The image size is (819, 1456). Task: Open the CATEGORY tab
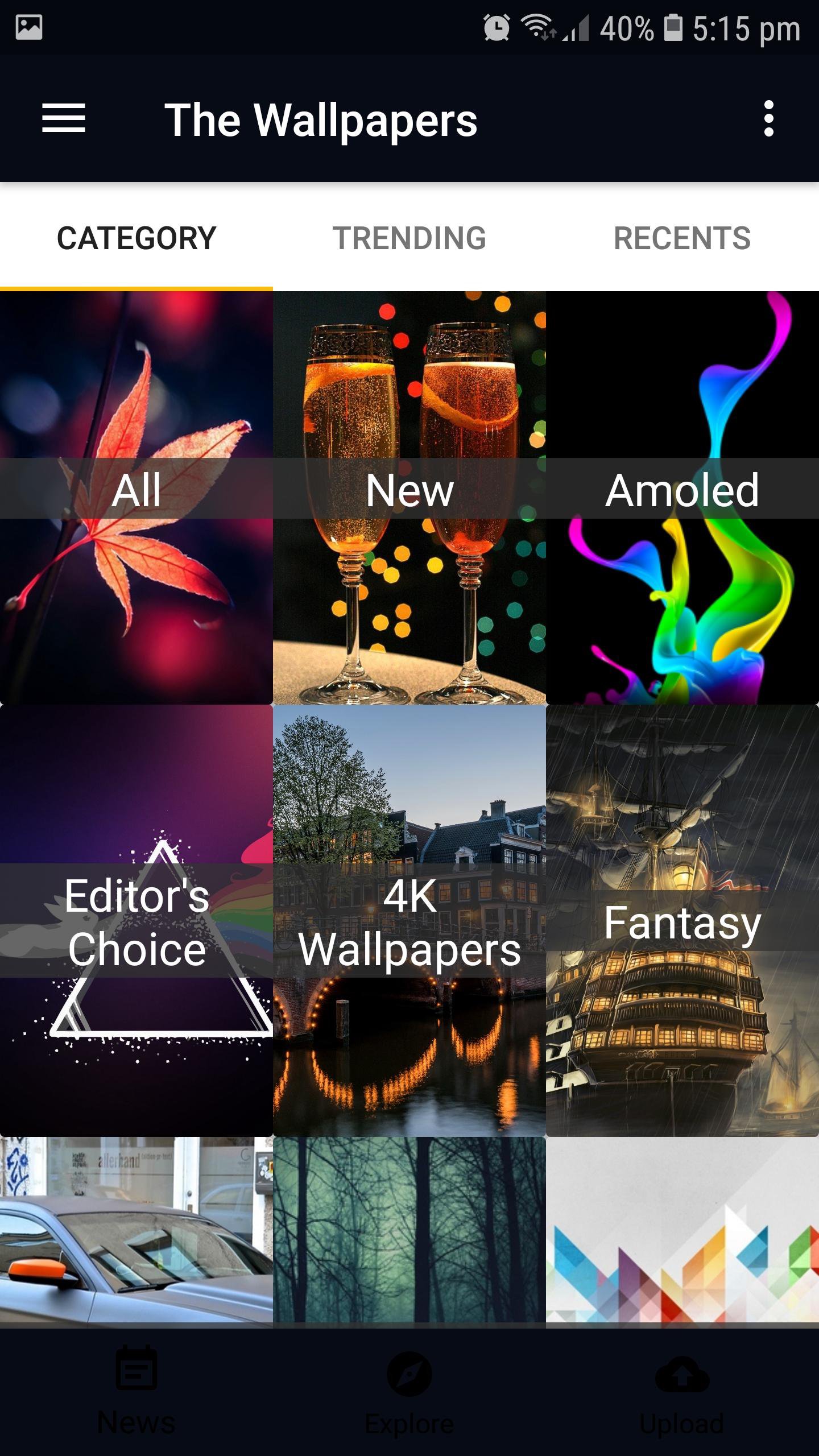click(x=136, y=238)
